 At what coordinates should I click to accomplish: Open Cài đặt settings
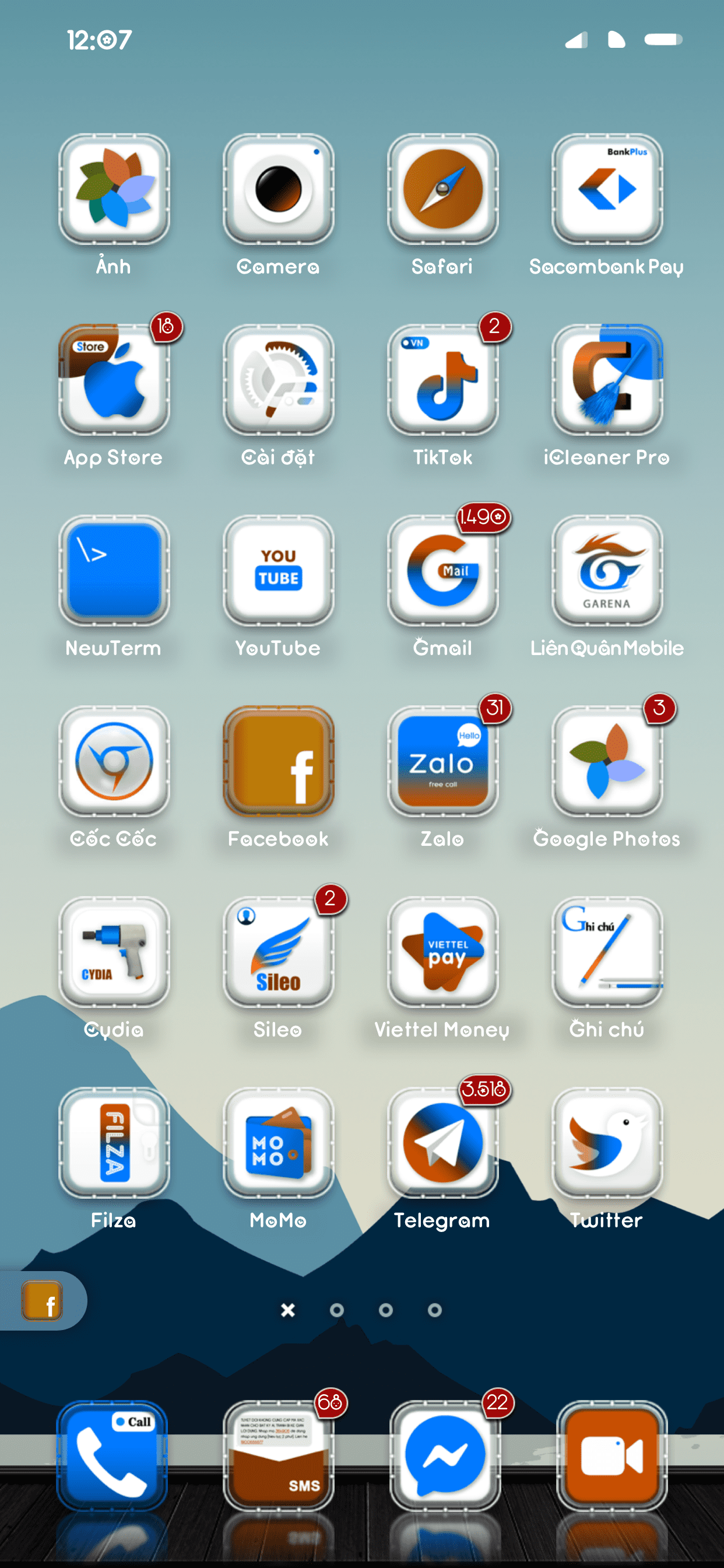[x=278, y=379]
